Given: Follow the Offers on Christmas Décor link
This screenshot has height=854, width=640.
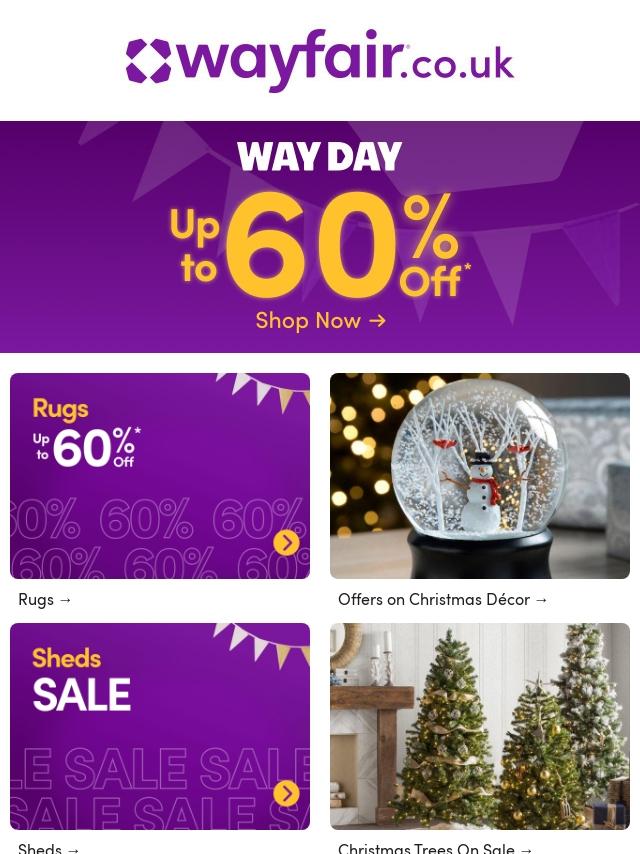Looking at the screenshot, I should (x=443, y=599).
